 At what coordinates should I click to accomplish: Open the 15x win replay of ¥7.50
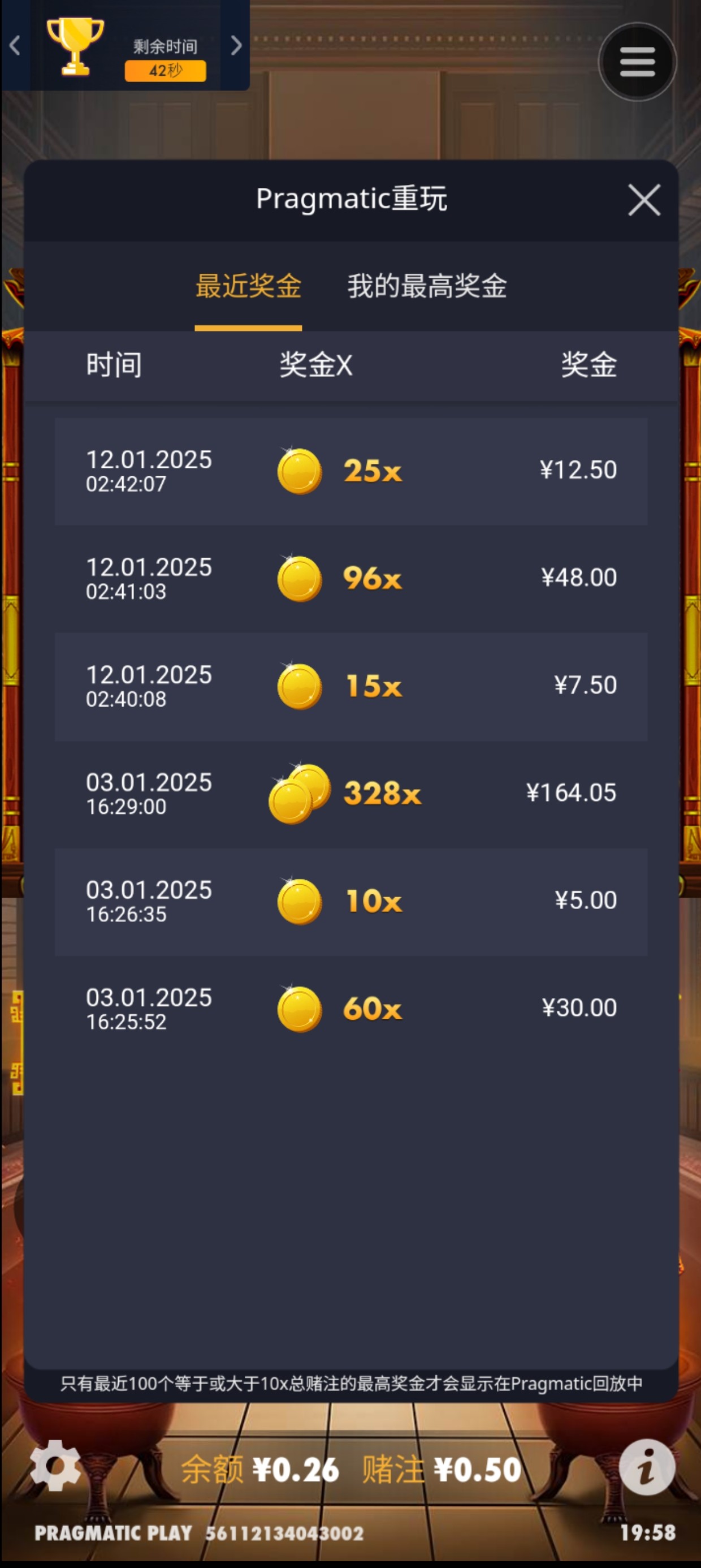tap(350, 686)
